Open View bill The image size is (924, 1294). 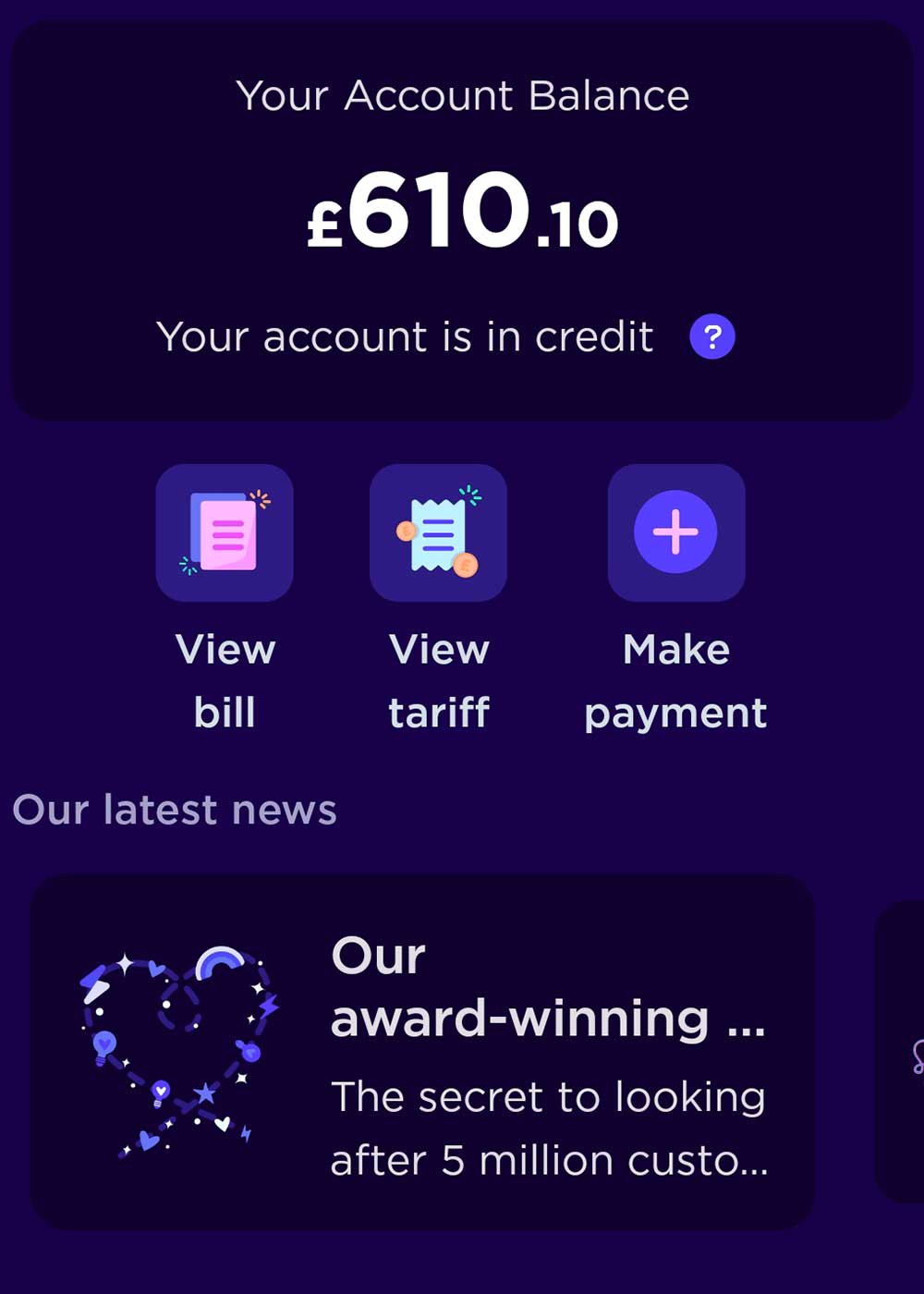(225, 533)
